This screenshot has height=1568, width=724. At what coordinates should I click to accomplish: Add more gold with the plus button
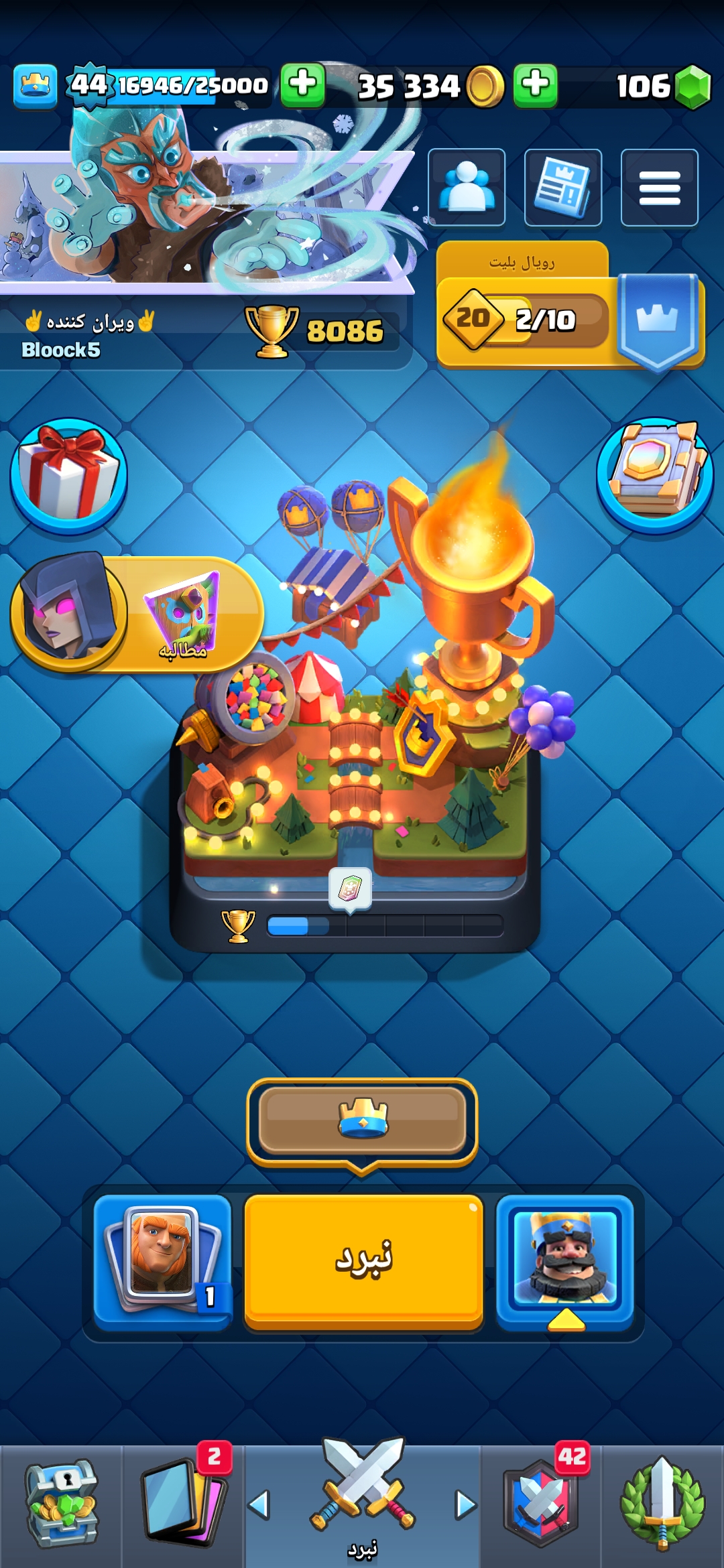(535, 86)
